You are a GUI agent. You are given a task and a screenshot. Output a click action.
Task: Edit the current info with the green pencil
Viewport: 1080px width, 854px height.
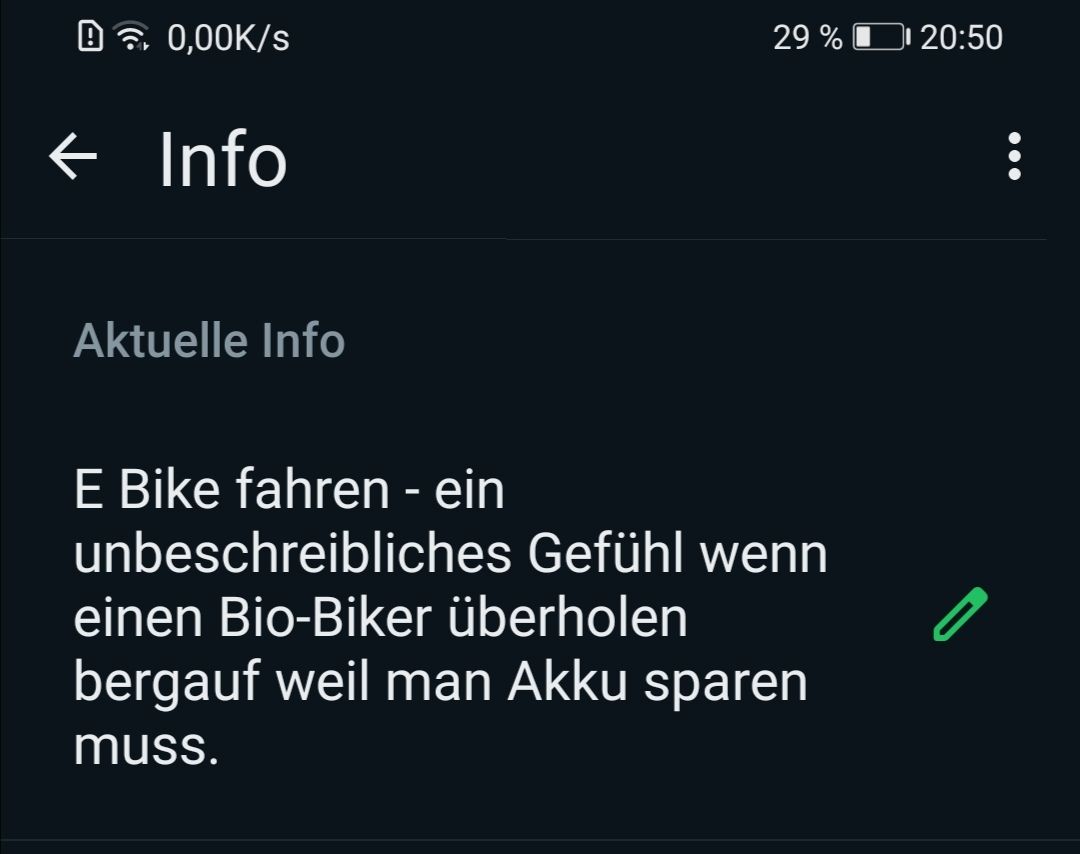[959, 614]
